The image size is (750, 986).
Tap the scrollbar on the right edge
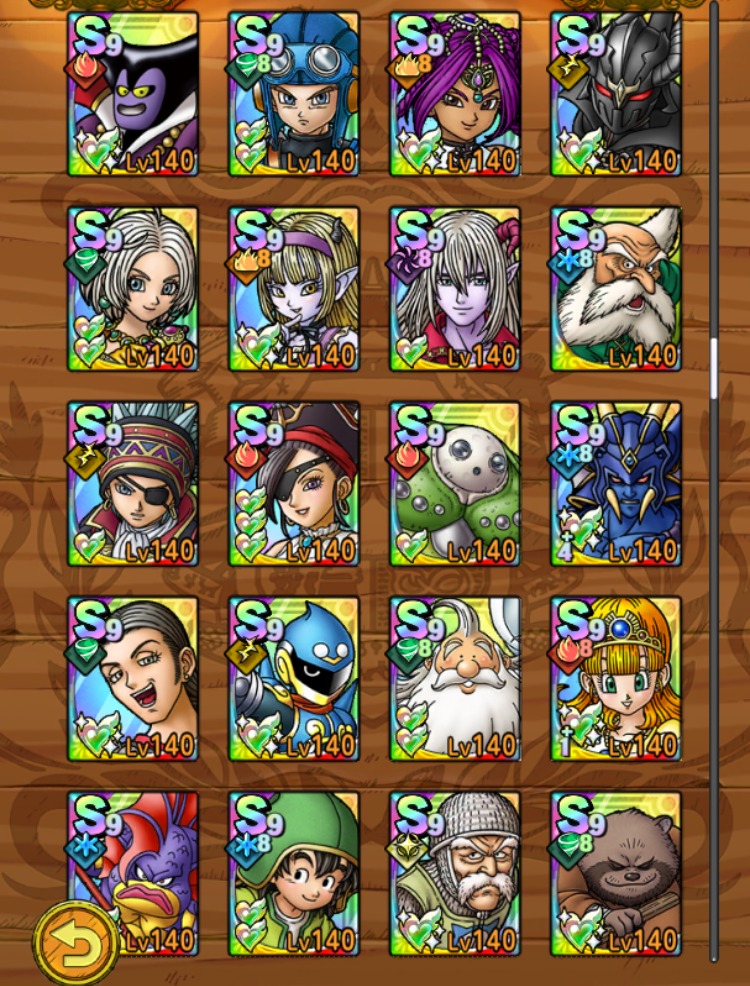click(714, 368)
